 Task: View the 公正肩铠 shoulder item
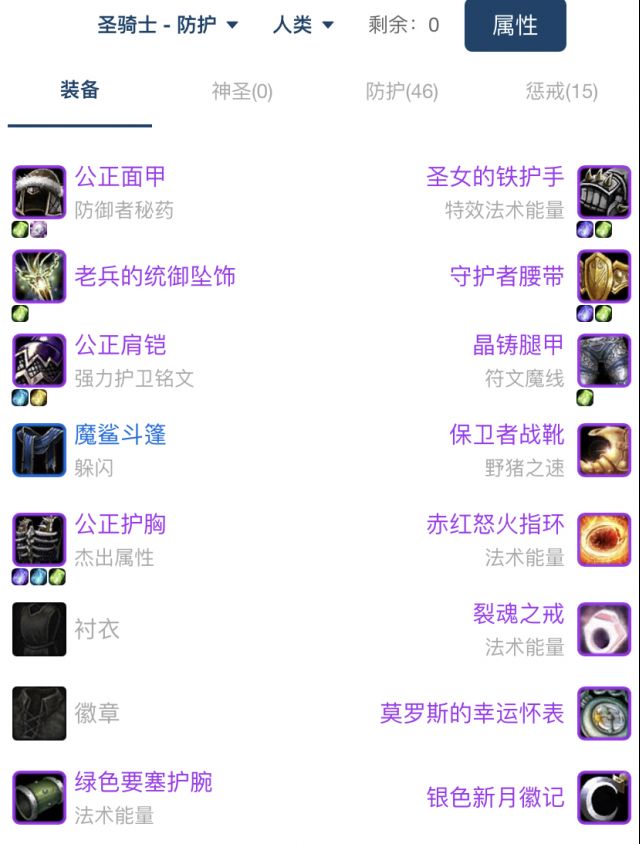120,346
